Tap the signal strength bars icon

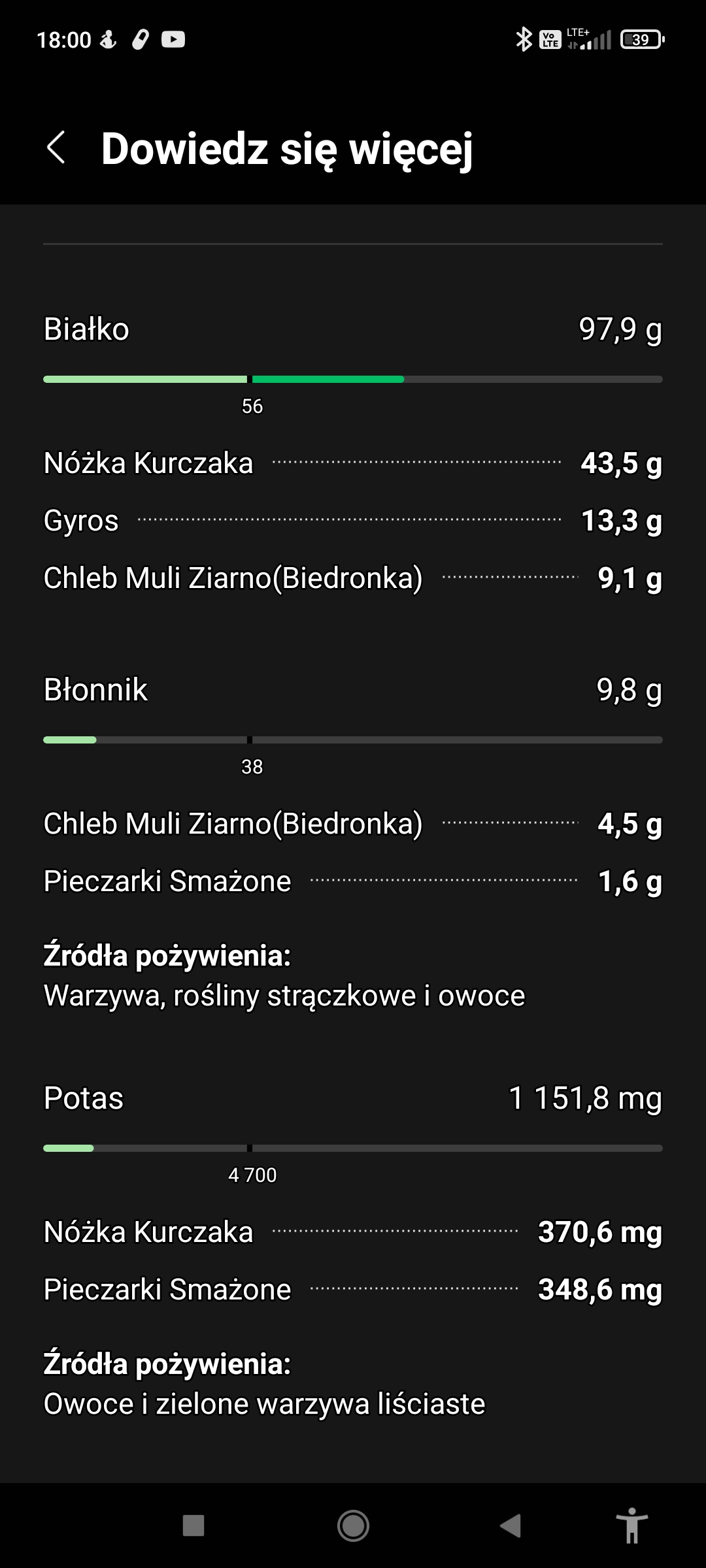pyautogui.click(x=589, y=39)
